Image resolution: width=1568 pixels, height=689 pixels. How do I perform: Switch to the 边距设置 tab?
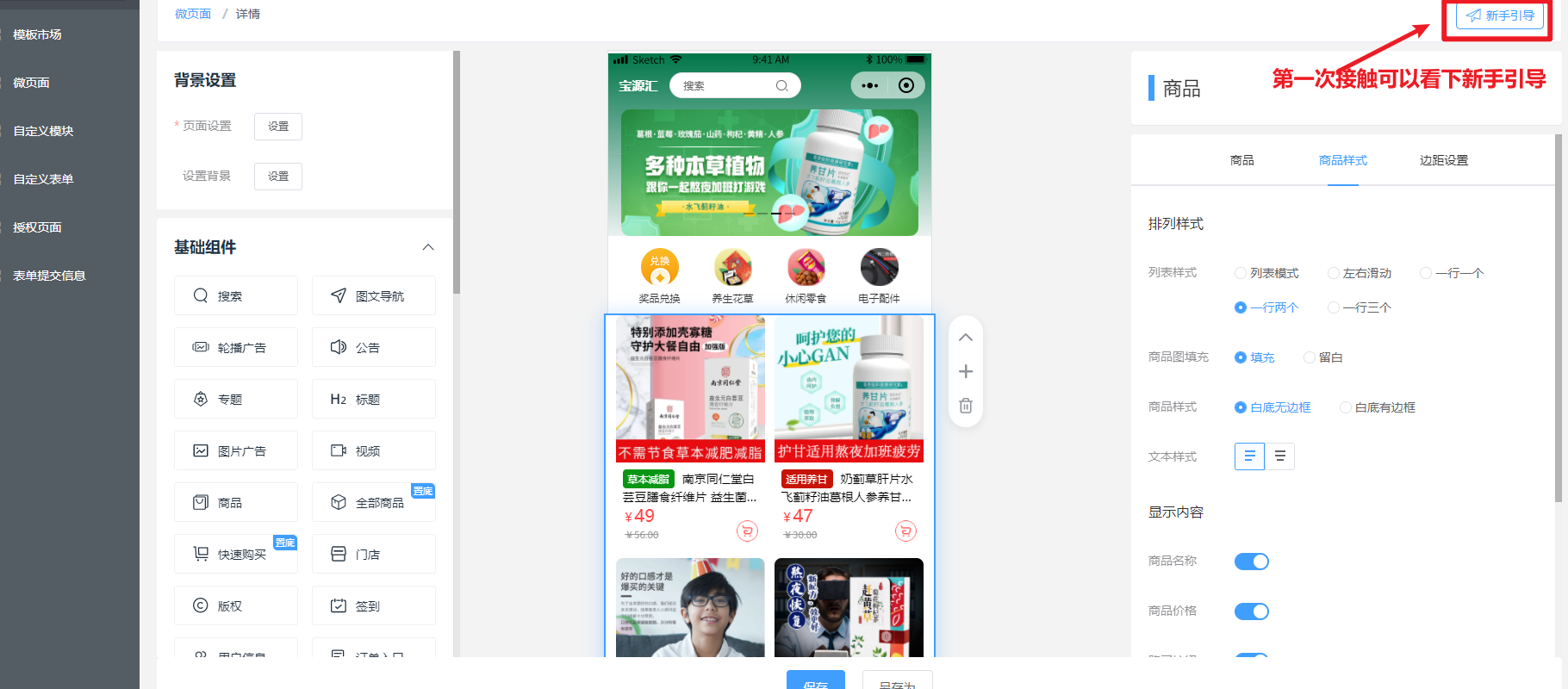click(1443, 160)
